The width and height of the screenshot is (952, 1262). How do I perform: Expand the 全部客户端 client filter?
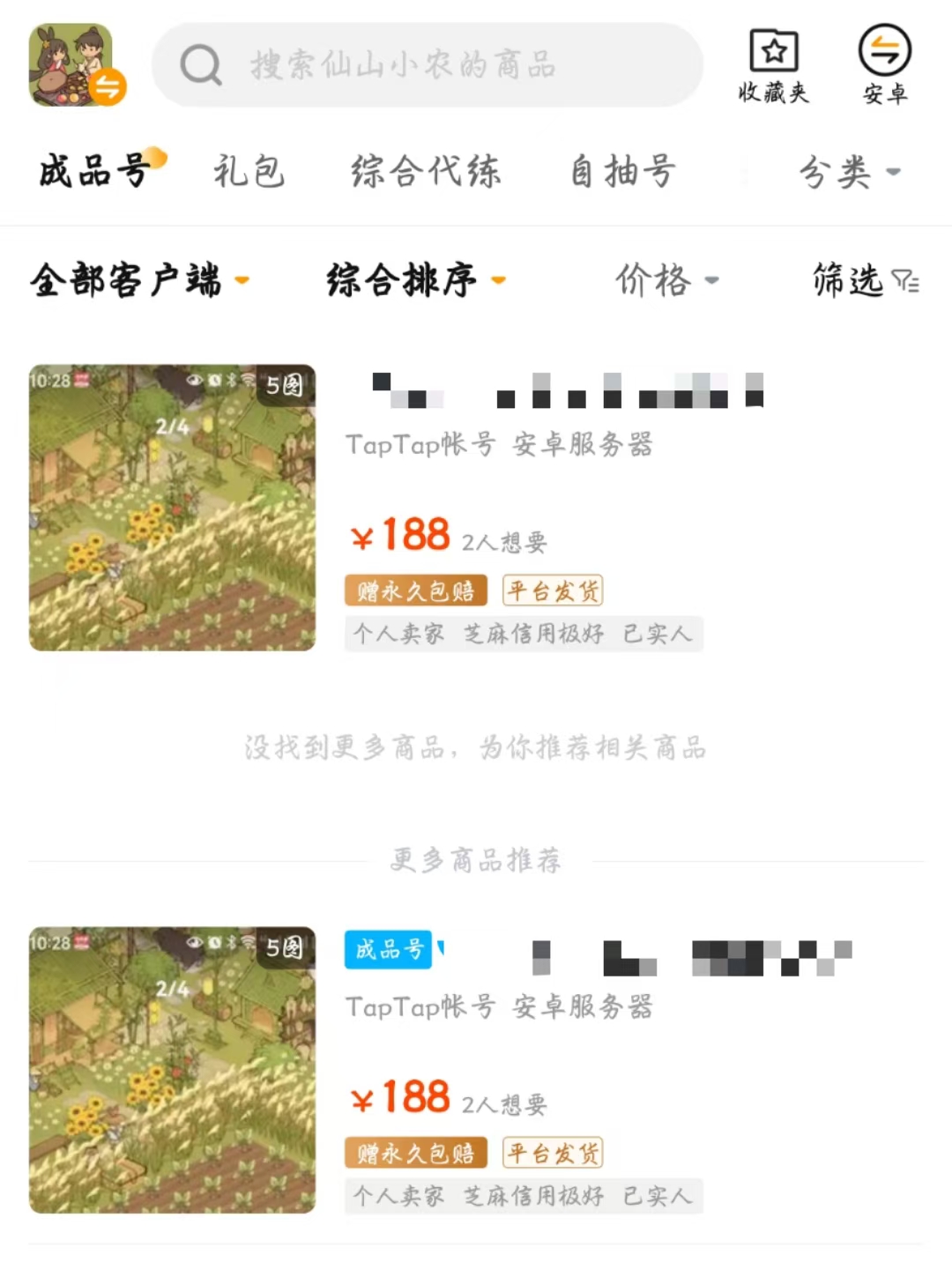pos(139,280)
